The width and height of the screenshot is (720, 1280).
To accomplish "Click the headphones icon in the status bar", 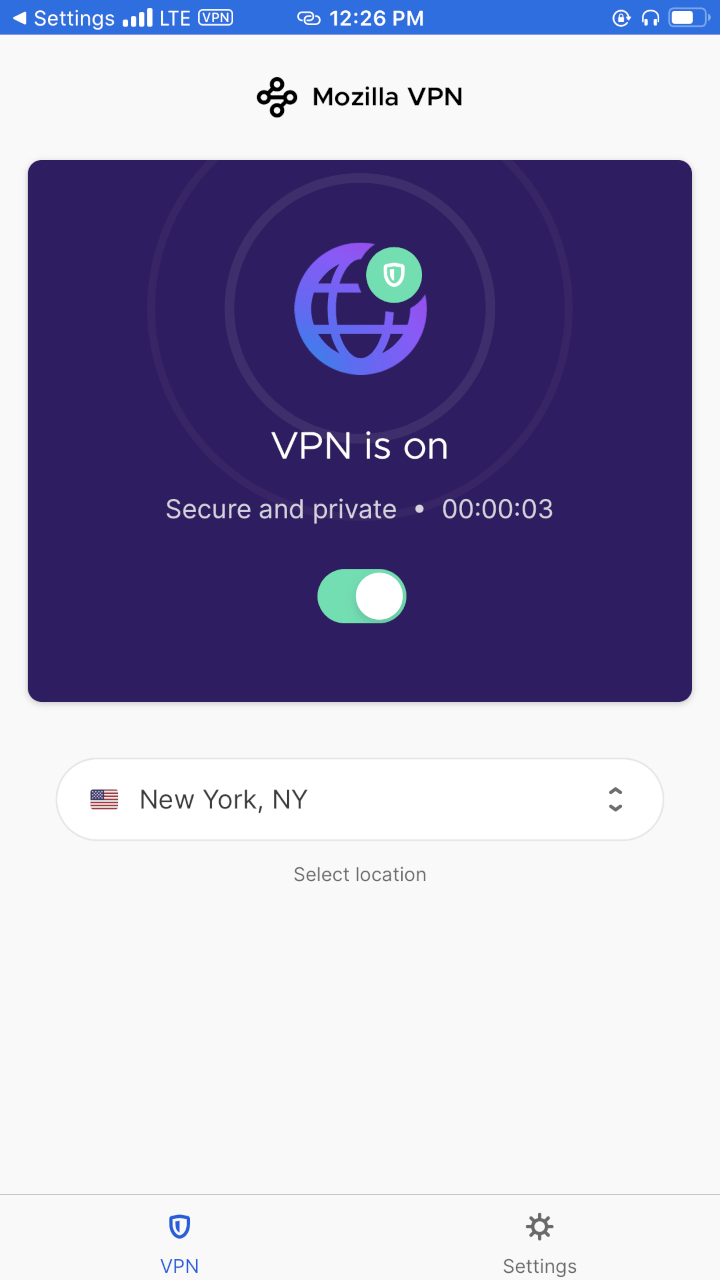I will pos(651,17).
